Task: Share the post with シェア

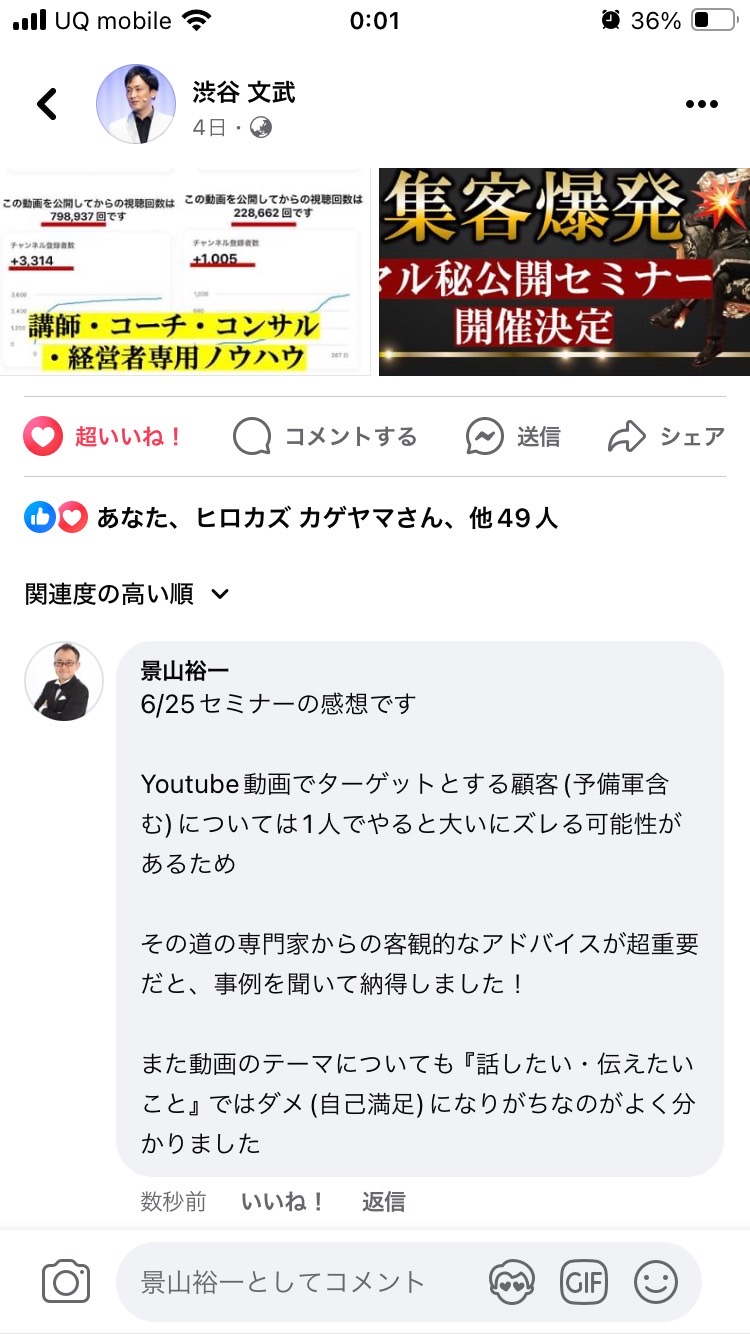Action: point(666,437)
